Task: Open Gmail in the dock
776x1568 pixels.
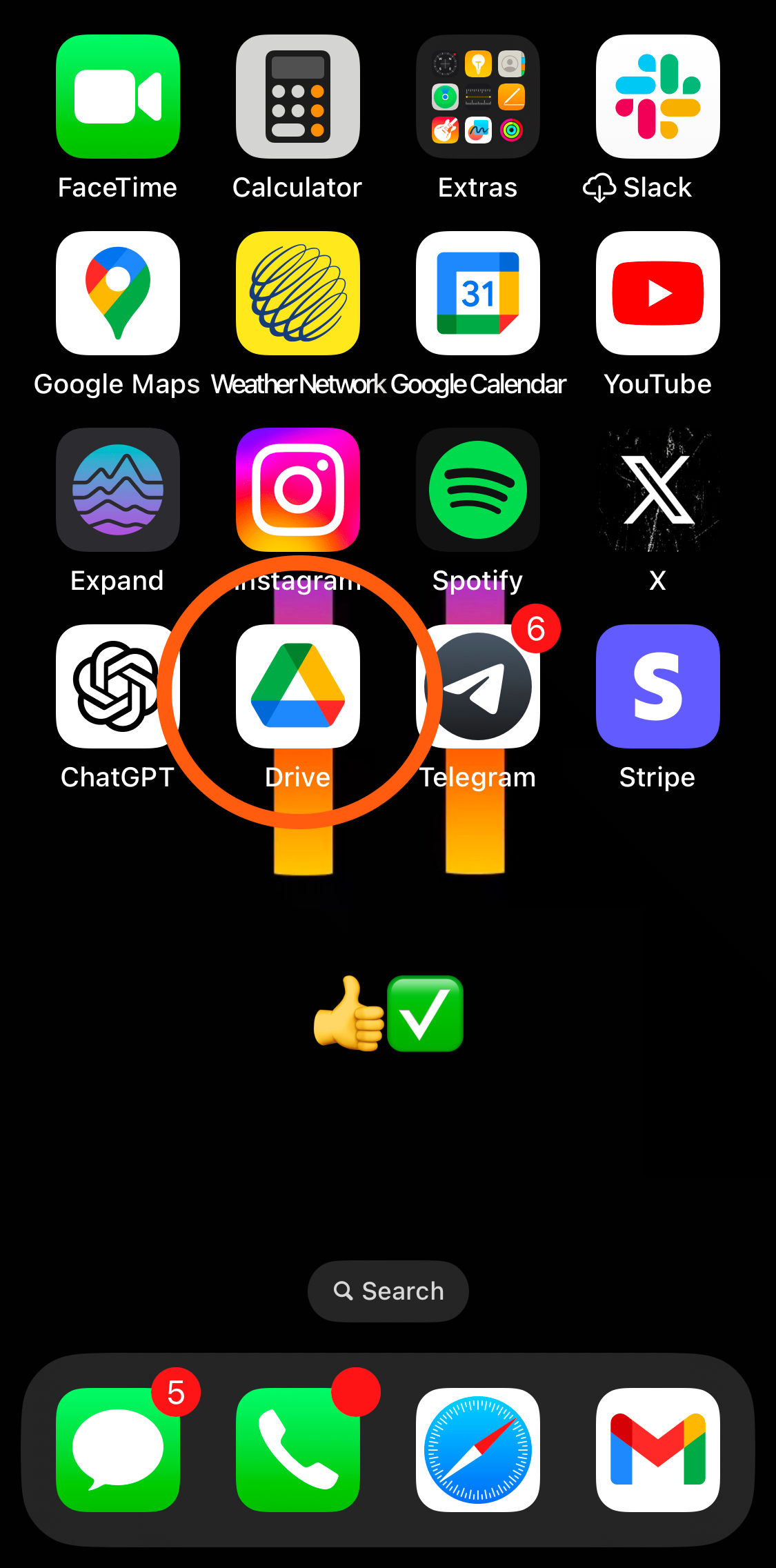Action: (657, 1449)
